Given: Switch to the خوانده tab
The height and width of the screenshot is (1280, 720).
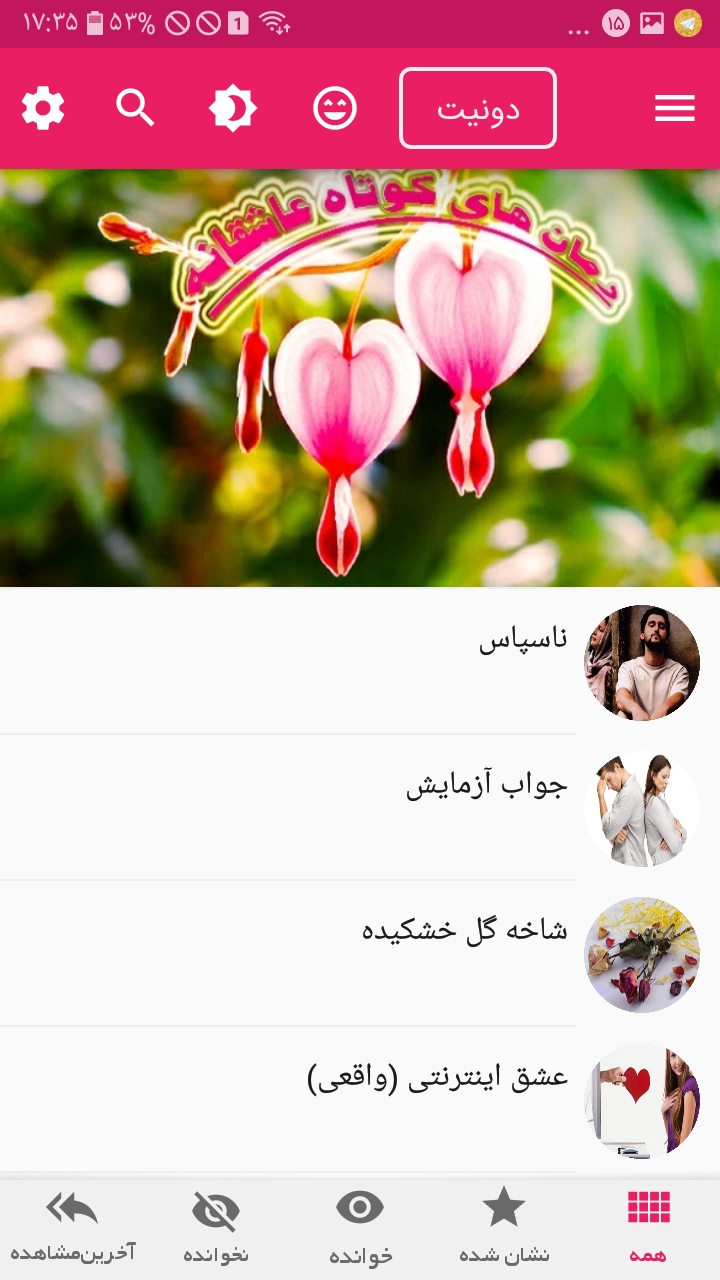Looking at the screenshot, I should pos(360,1229).
